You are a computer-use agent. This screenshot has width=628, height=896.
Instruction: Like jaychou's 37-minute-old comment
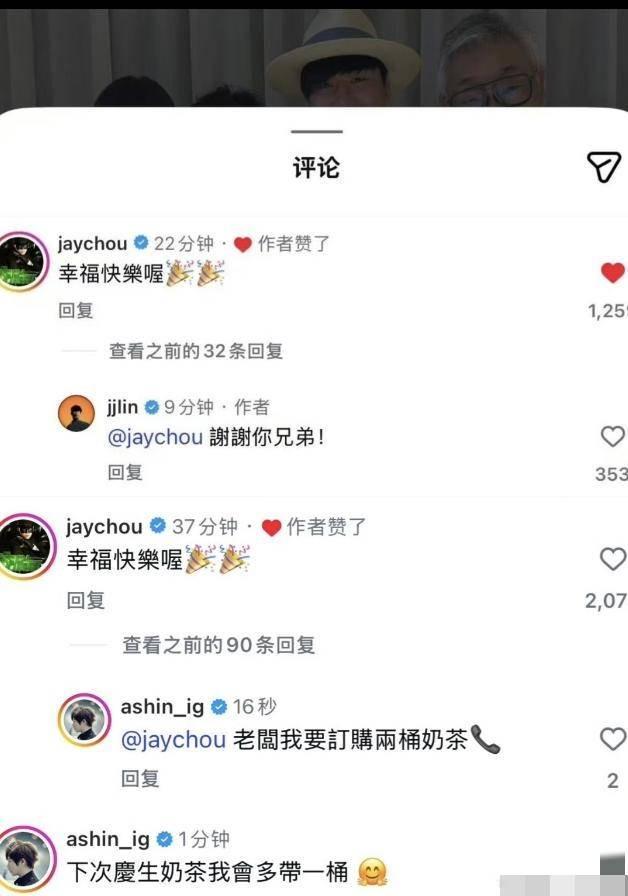pos(612,559)
